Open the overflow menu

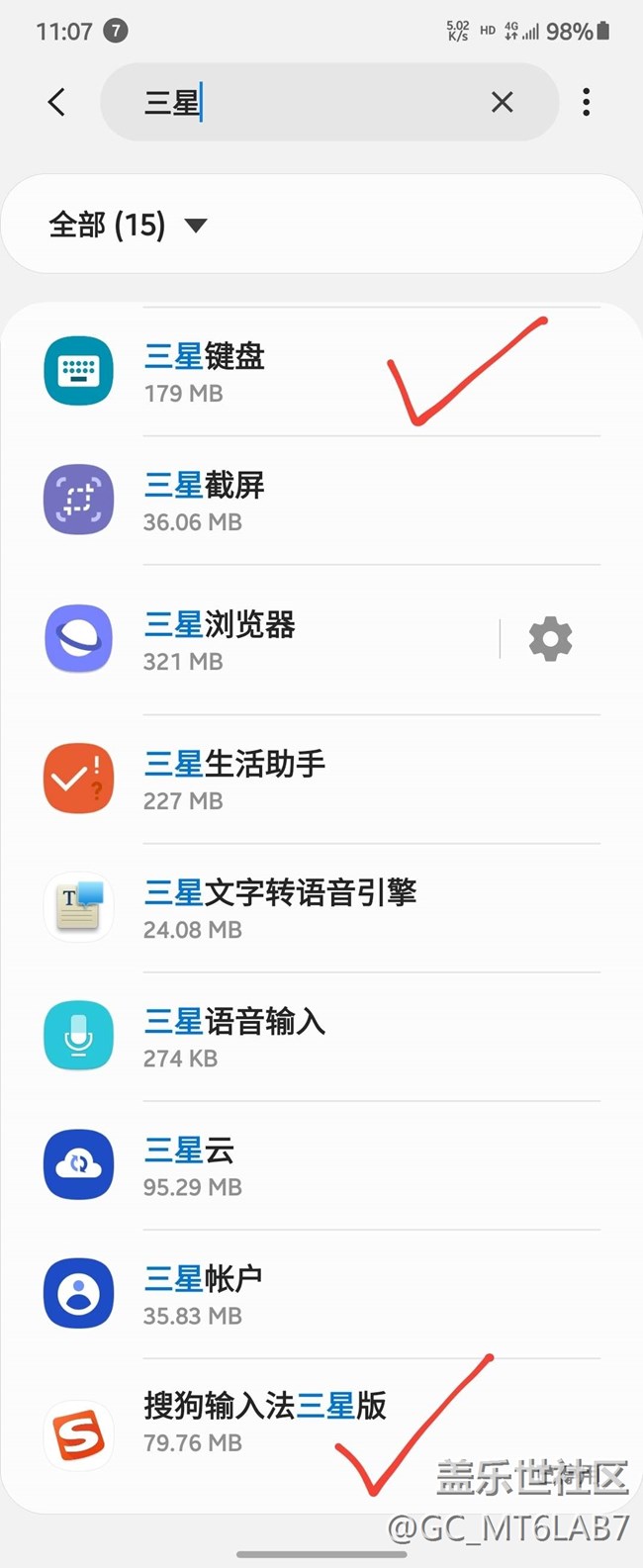pyautogui.click(x=587, y=102)
